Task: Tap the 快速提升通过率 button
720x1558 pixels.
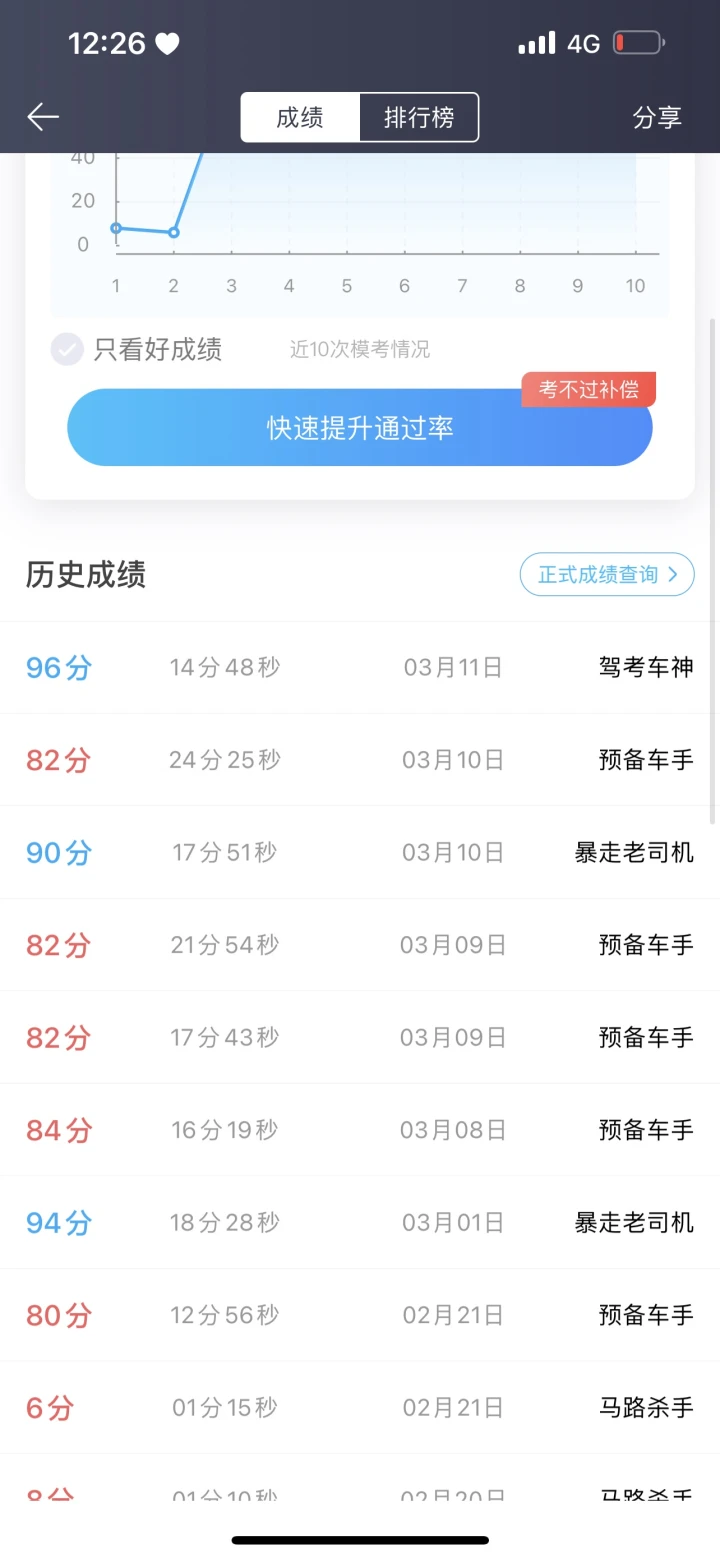Action: (x=360, y=428)
